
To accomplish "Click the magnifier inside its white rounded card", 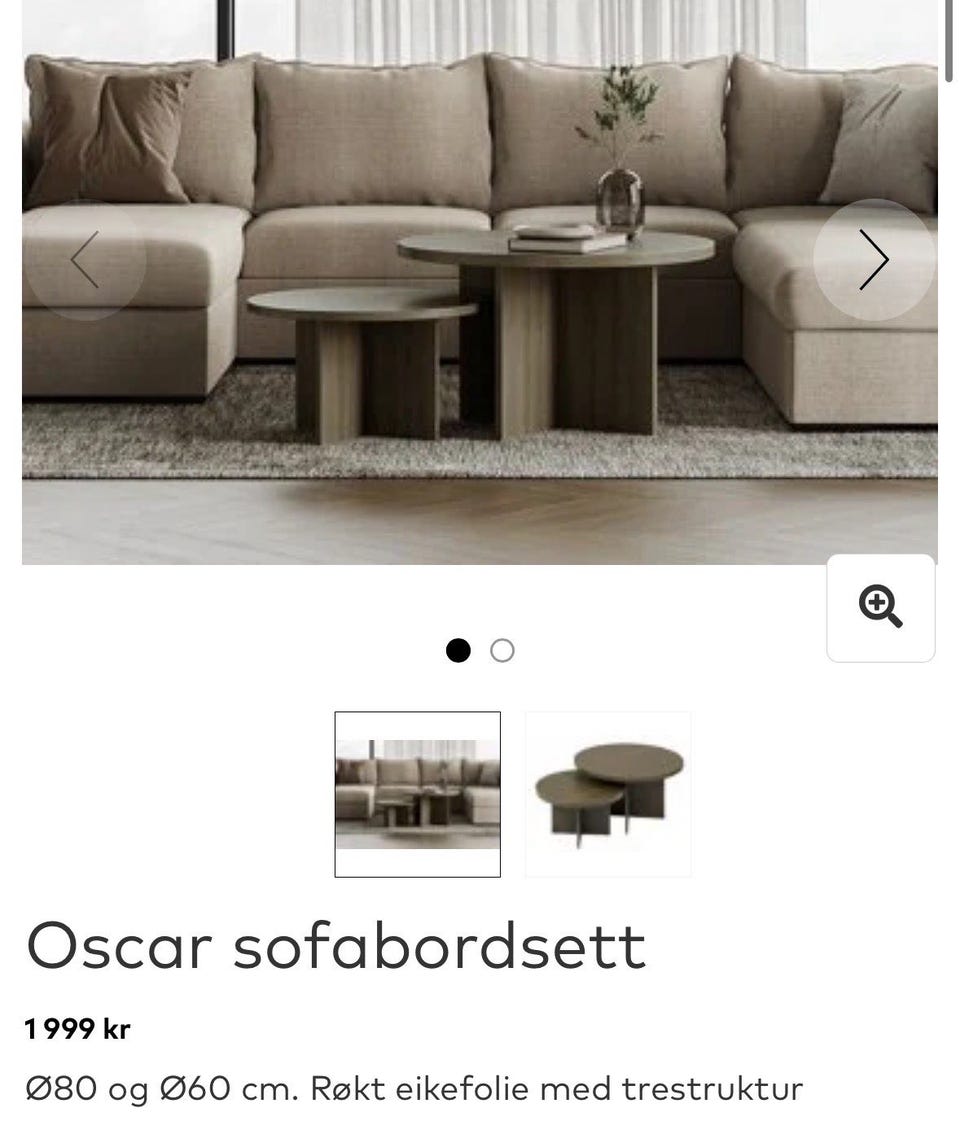I will [x=879, y=607].
